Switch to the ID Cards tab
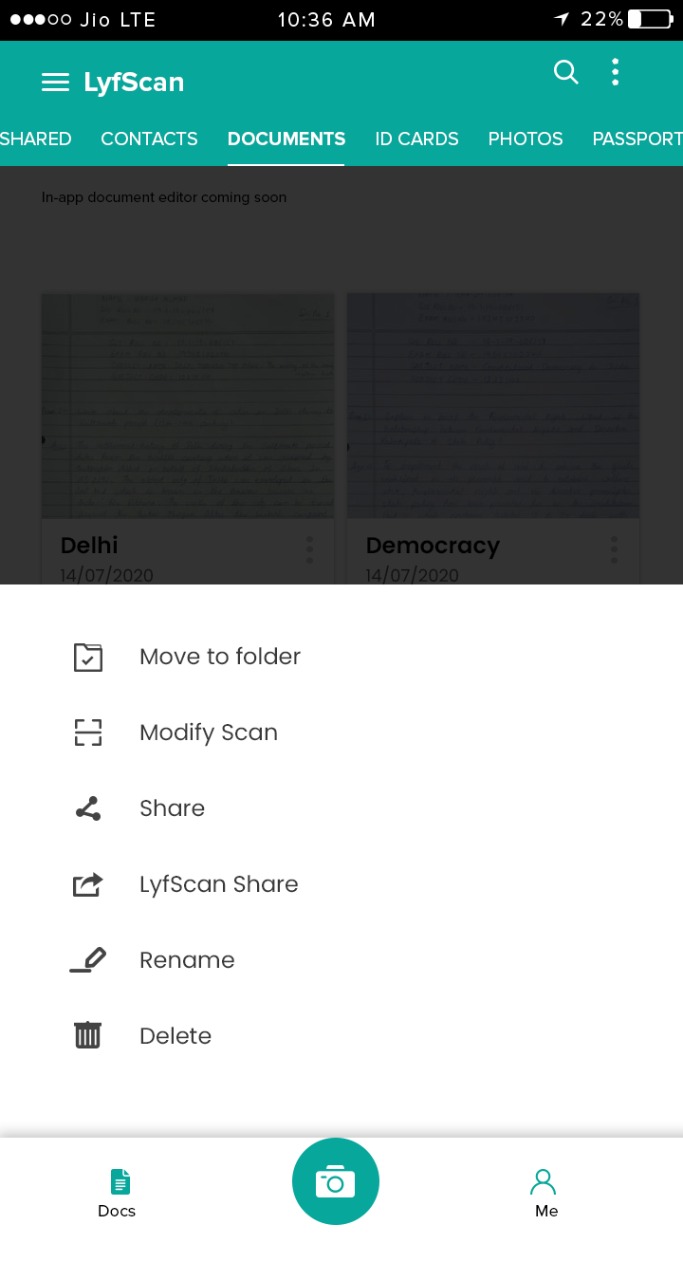Viewport: 683px width, 1280px height. [x=416, y=139]
